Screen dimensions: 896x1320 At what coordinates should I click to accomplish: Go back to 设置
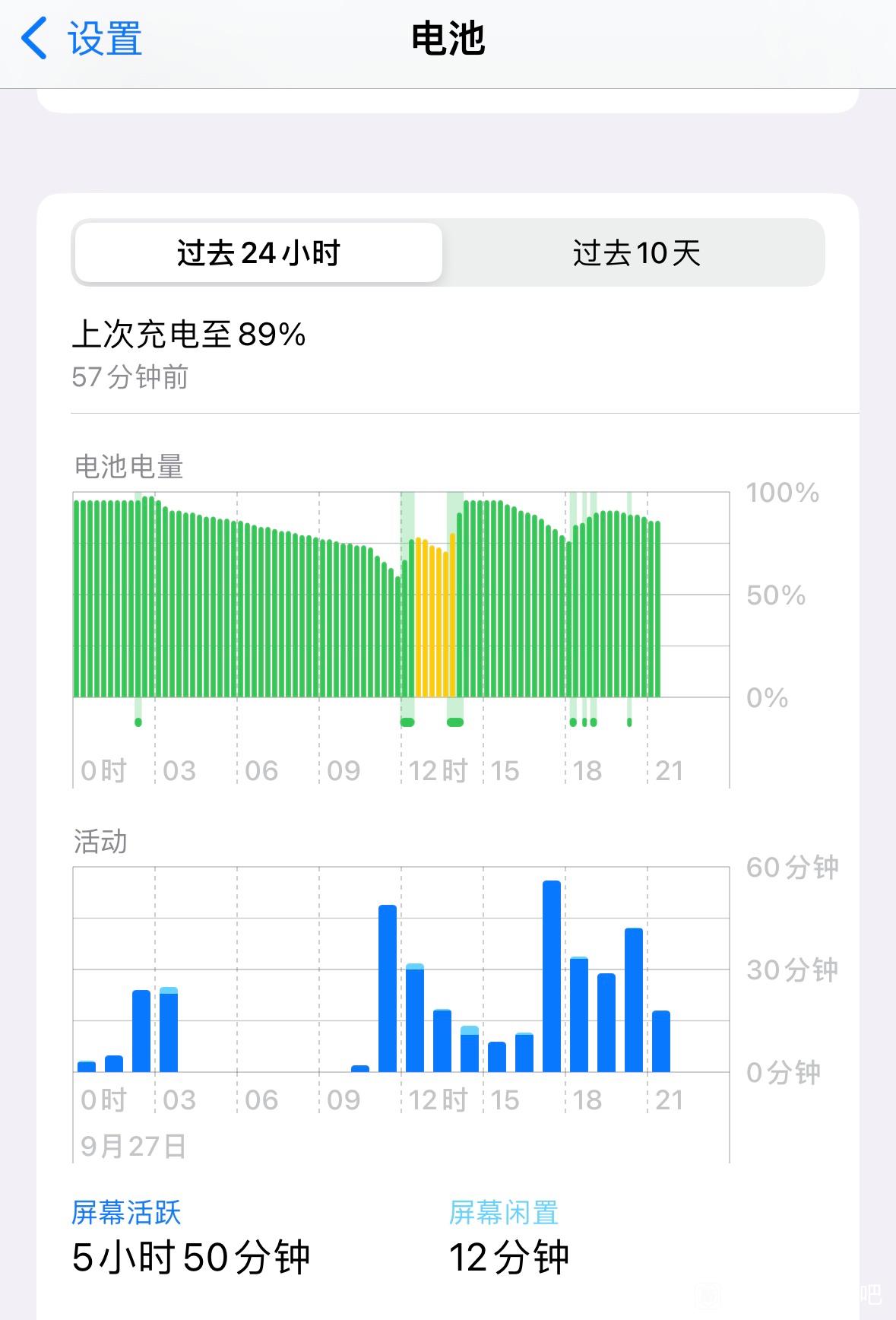pos(82,39)
